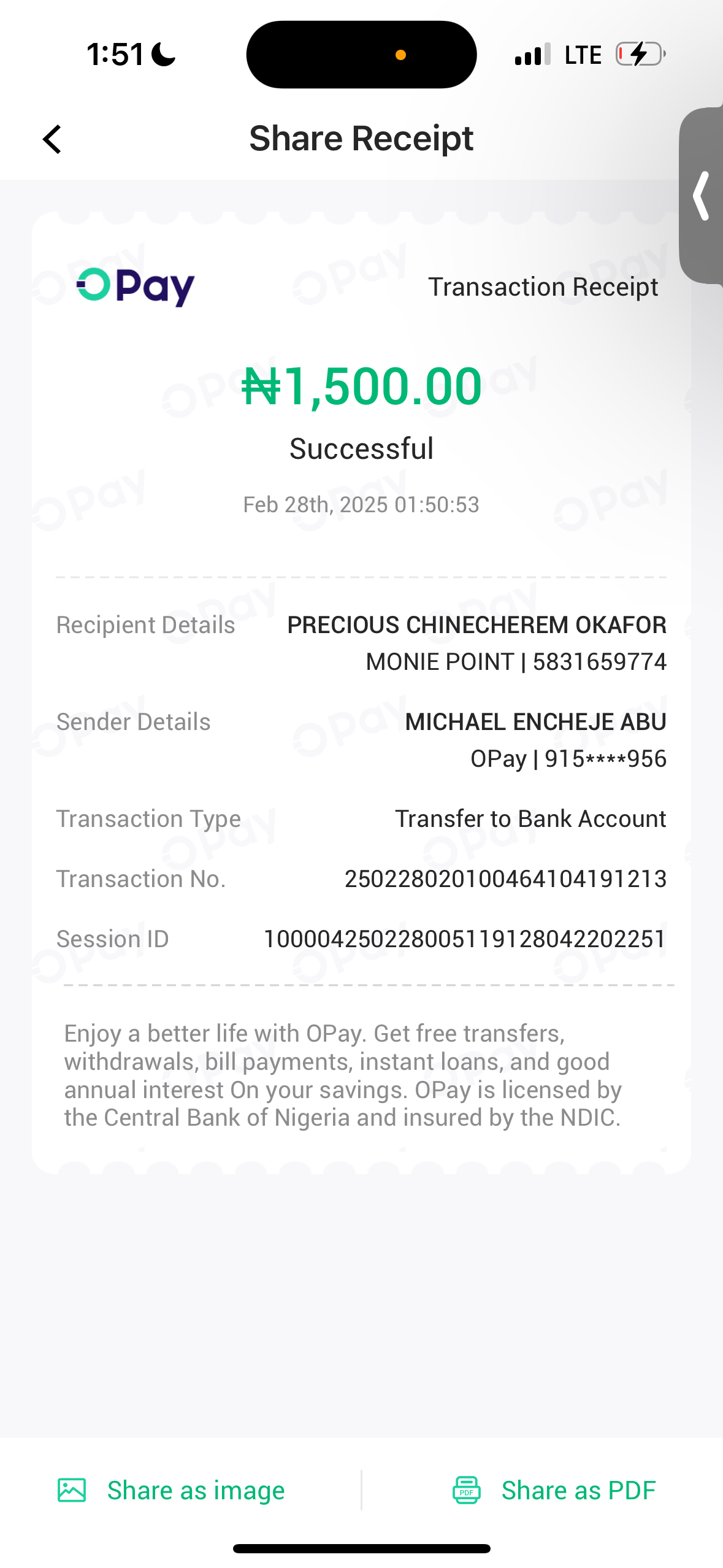Image resolution: width=723 pixels, height=1568 pixels.
Task: Share the receipt as image
Action: [172, 1490]
